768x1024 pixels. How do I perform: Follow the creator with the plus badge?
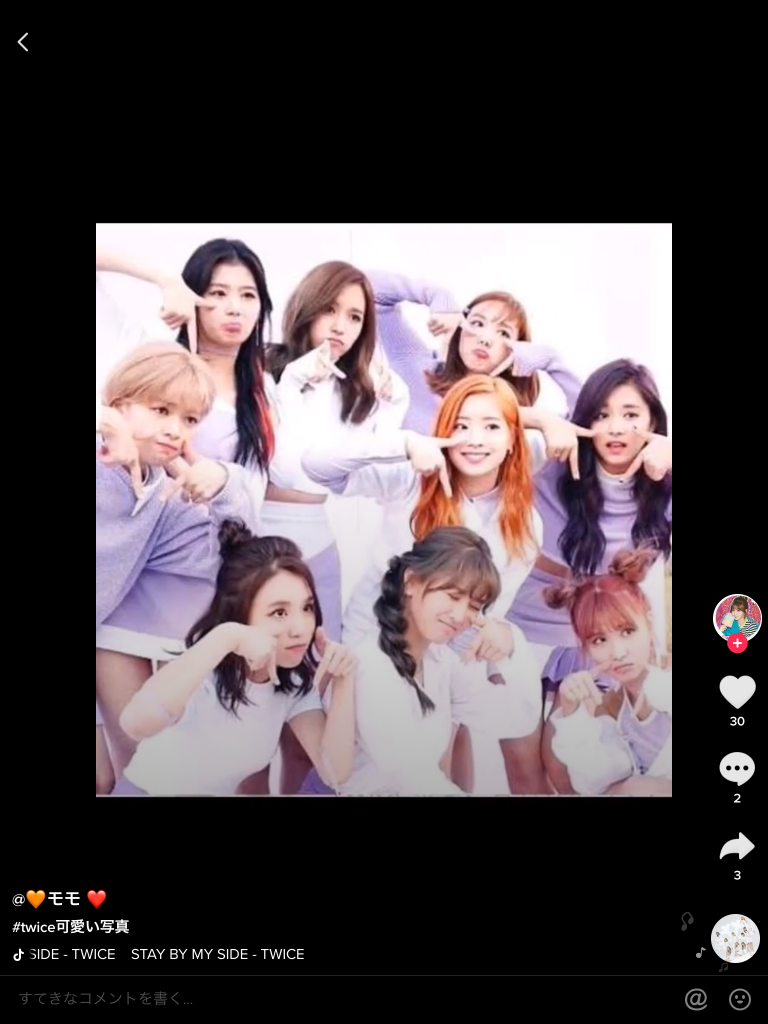click(737, 644)
